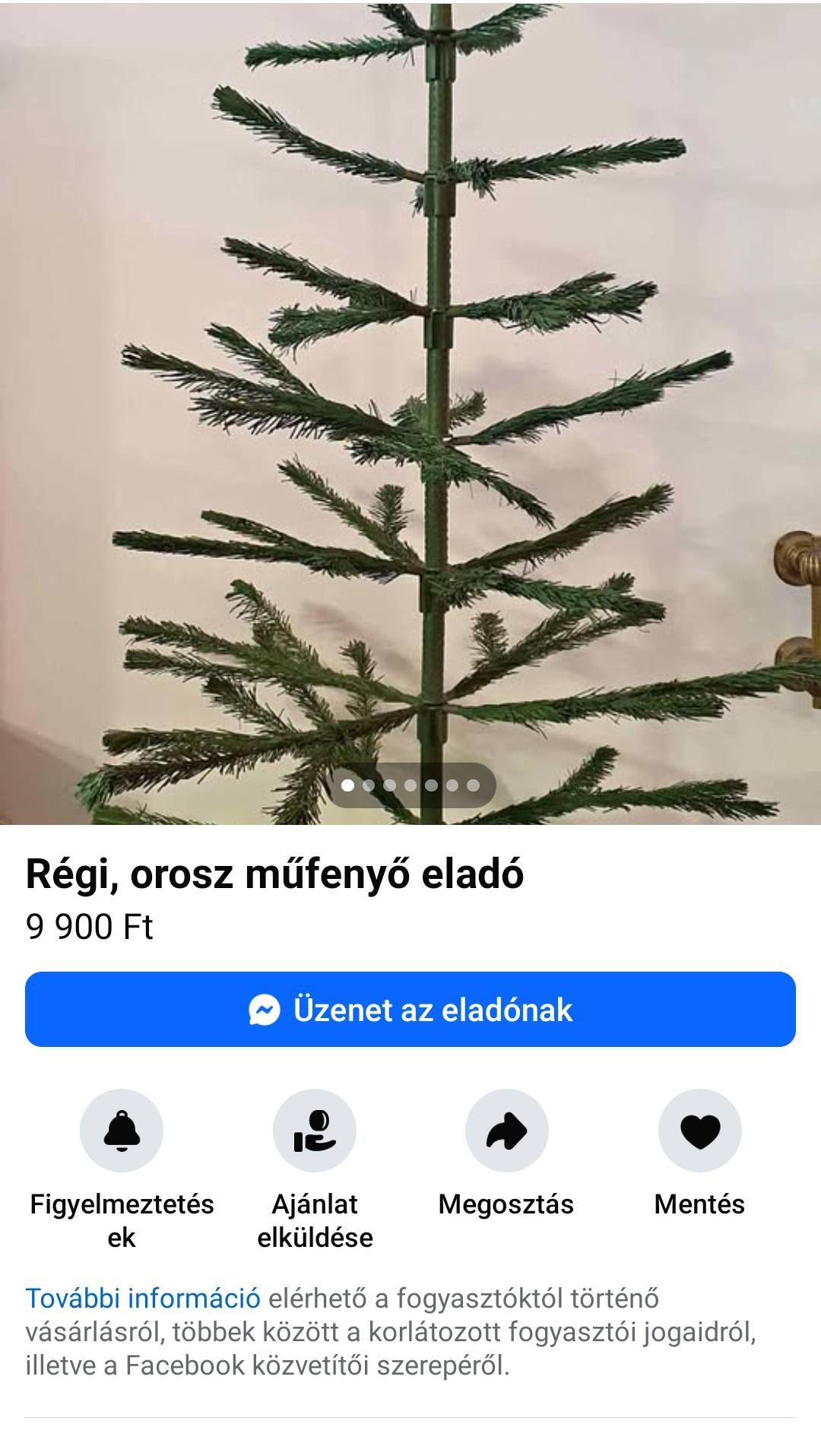Tap the Üzenet az eladónak button
821x1456 pixels.
[x=410, y=1009]
